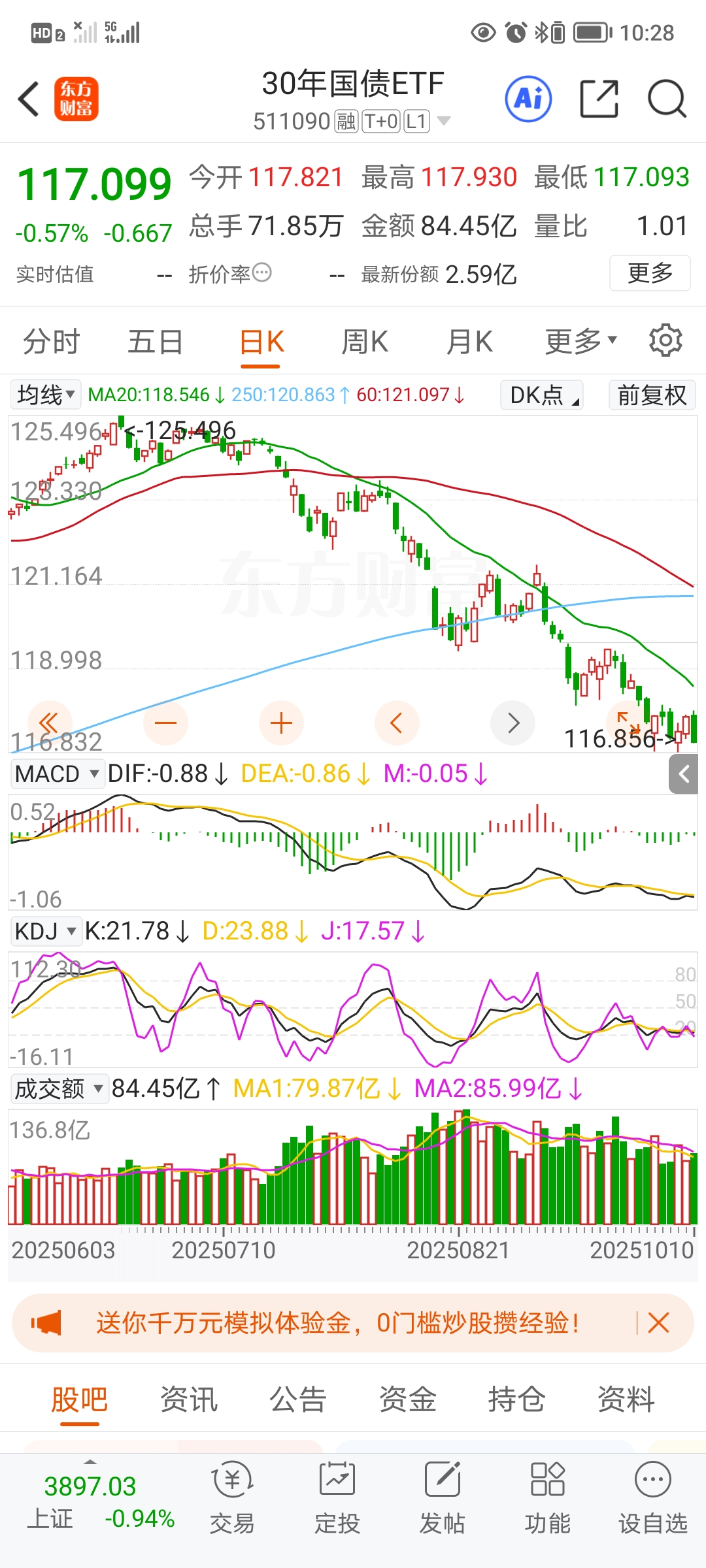Select the 月K chart tab

[x=469, y=342]
